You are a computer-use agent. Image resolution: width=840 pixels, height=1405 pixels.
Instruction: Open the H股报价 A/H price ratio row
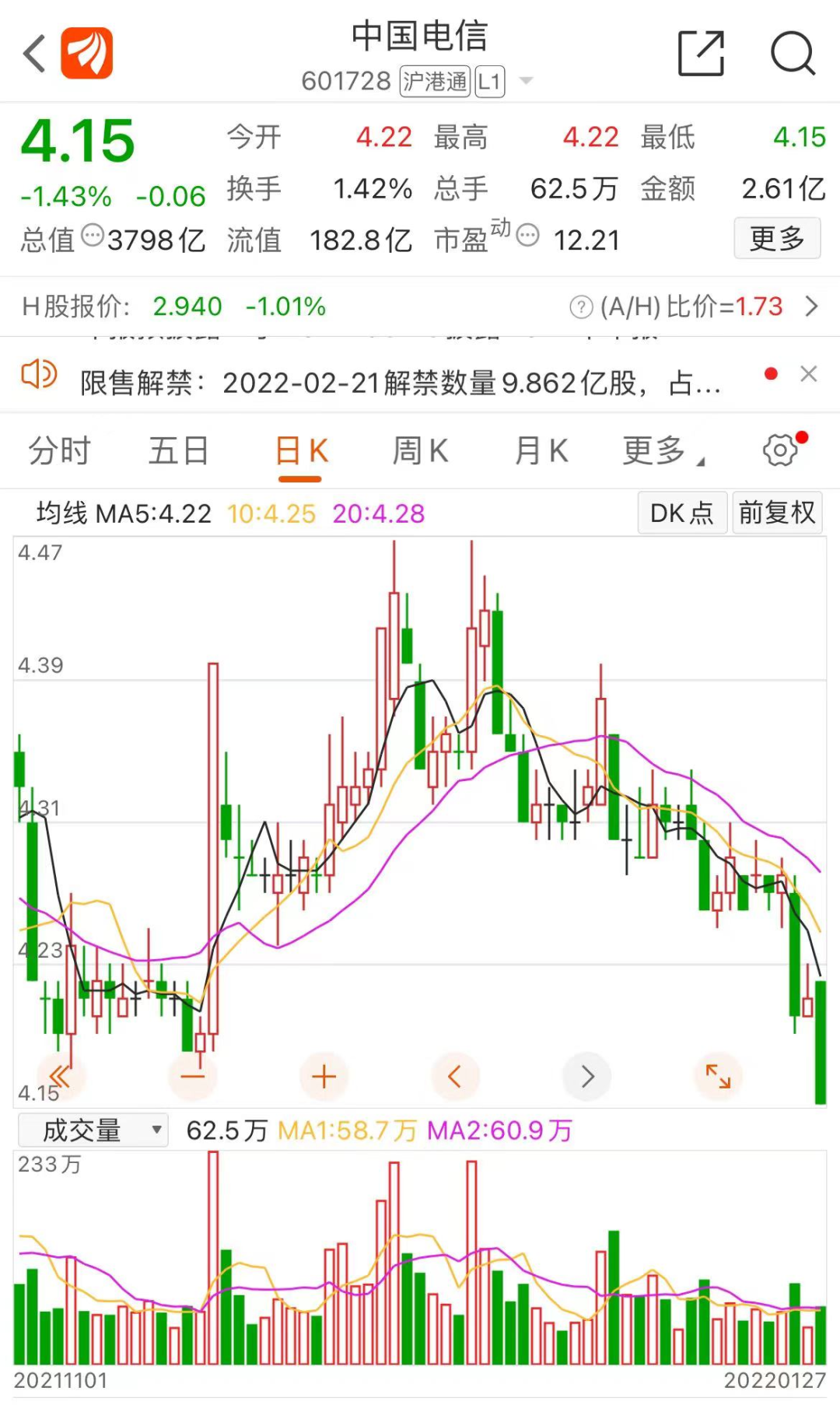click(420, 307)
